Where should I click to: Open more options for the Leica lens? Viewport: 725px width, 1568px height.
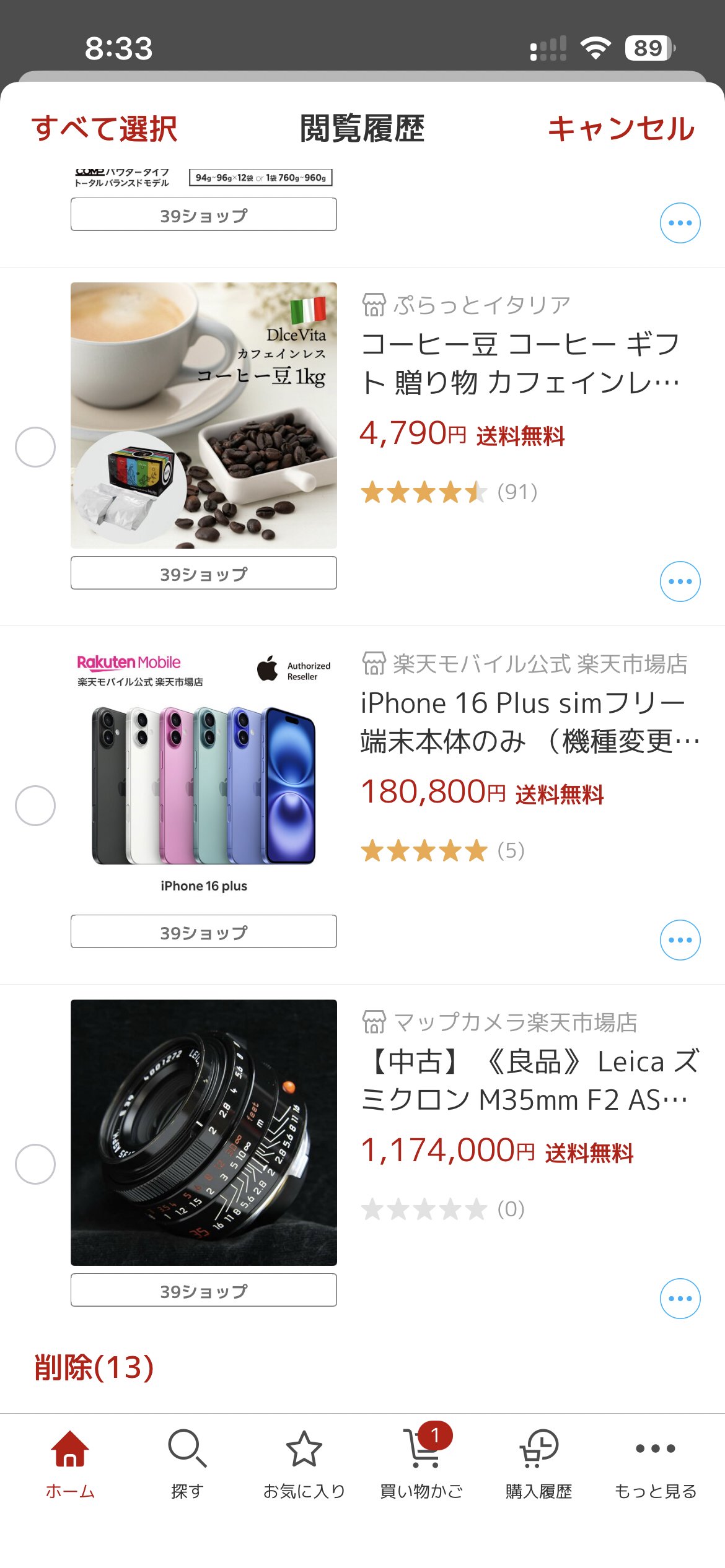pos(680,1299)
